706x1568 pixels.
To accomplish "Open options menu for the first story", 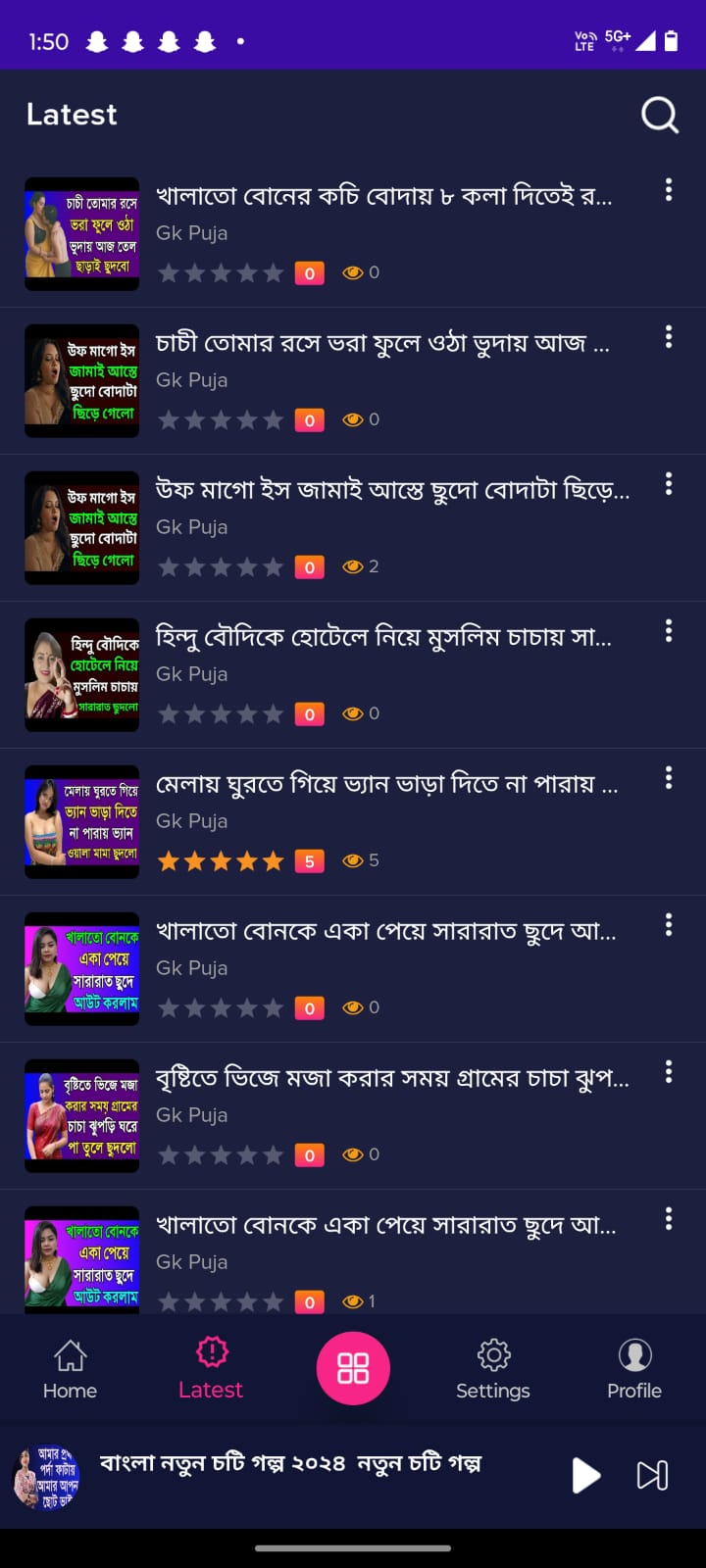I will click(668, 189).
